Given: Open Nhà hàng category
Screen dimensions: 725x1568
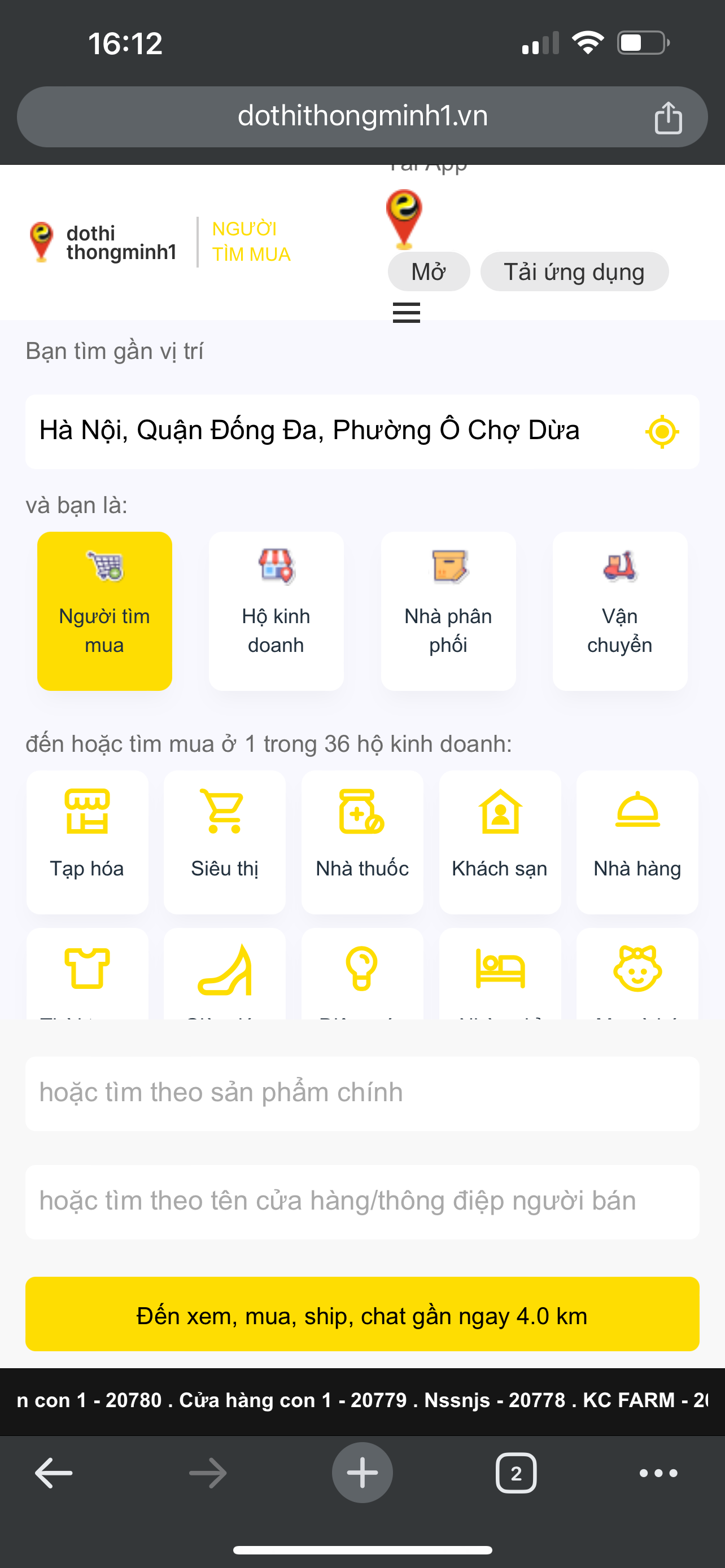Looking at the screenshot, I should pyautogui.click(x=637, y=842).
